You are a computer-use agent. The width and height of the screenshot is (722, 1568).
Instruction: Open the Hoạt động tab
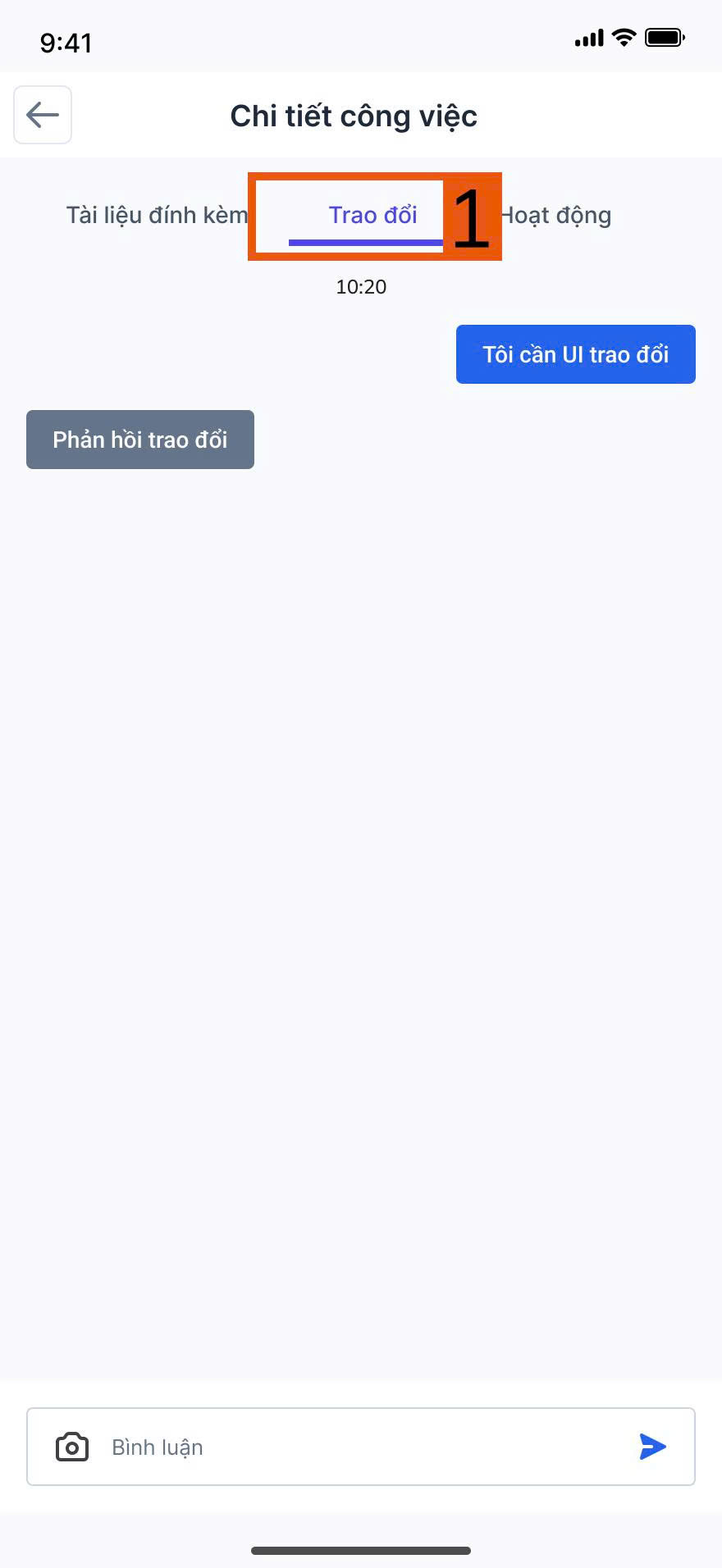[x=558, y=216]
